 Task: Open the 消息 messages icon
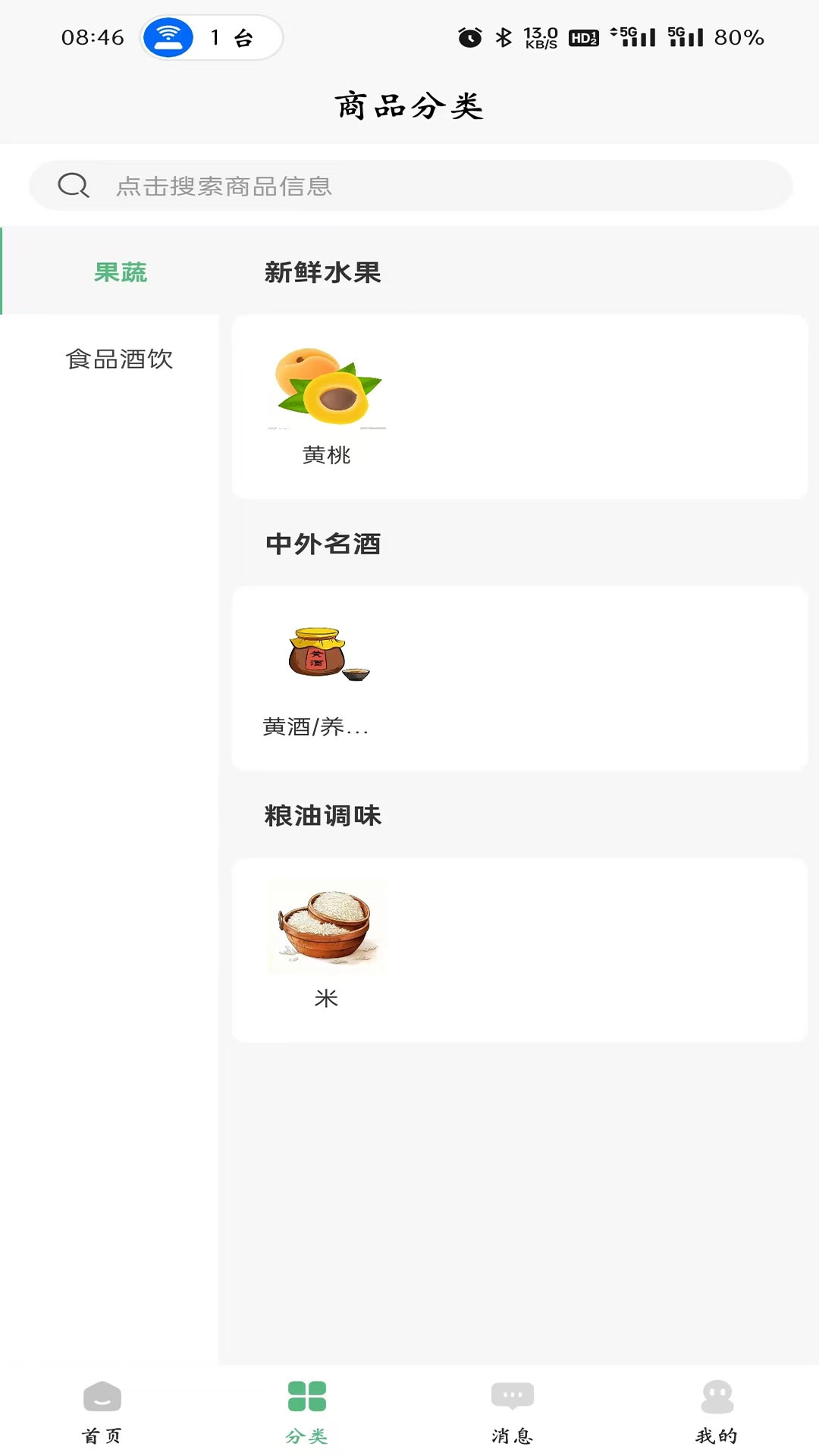click(511, 1395)
